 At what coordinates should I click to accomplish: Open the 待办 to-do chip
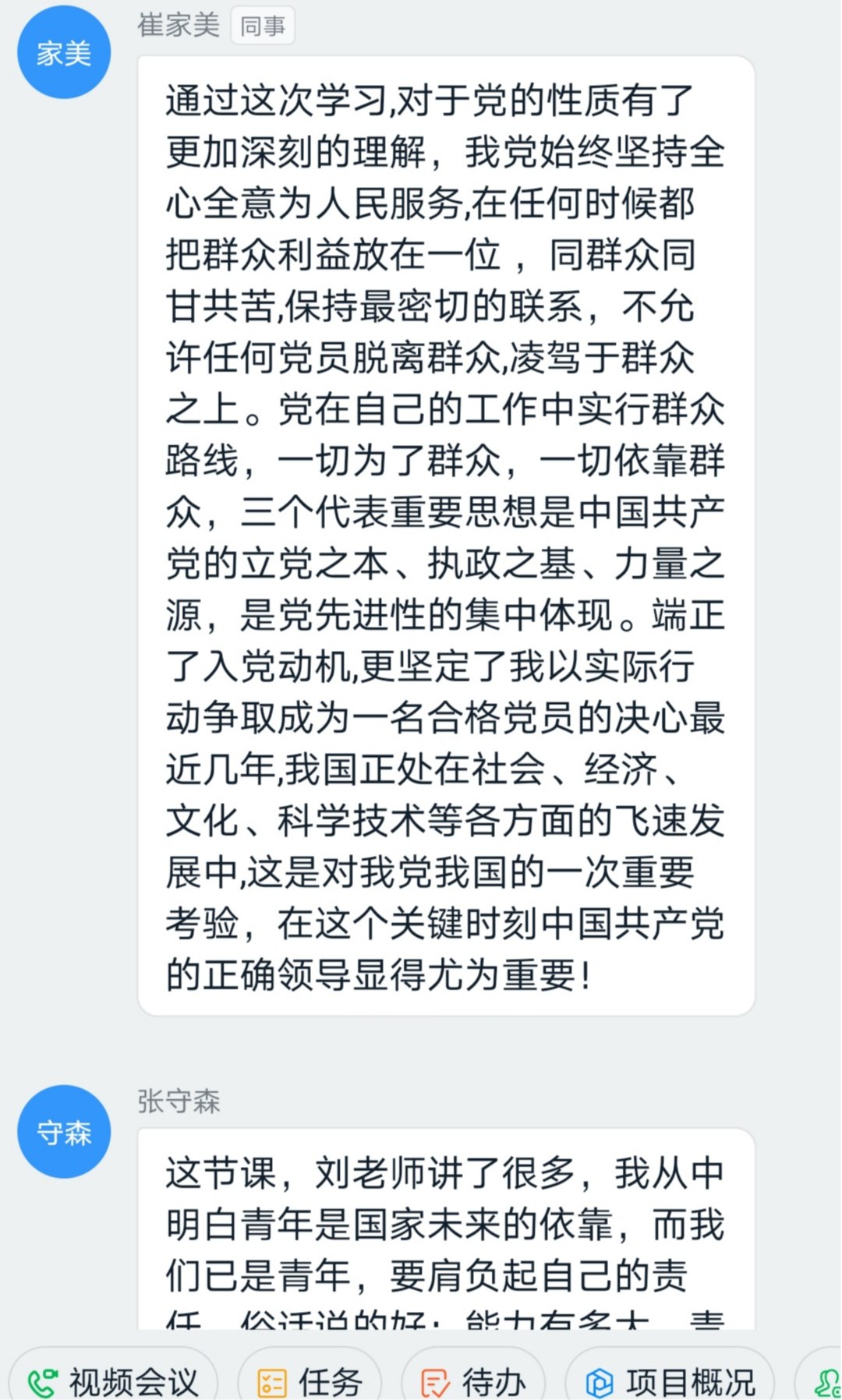pos(473,1382)
